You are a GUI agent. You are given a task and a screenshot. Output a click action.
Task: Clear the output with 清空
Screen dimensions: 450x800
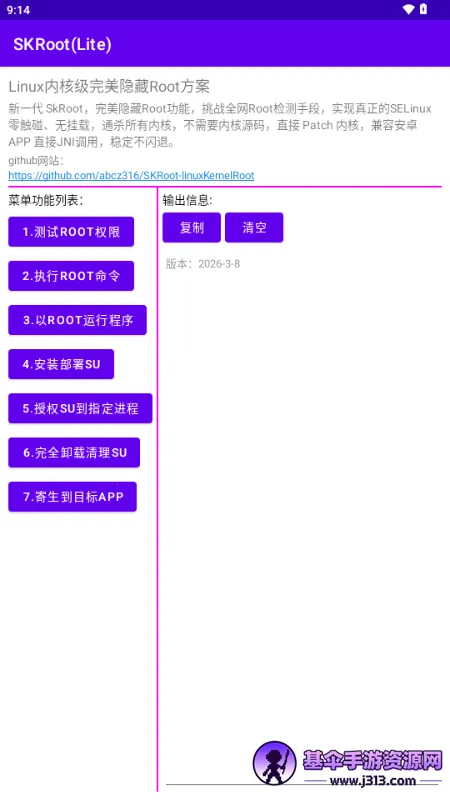(x=254, y=228)
